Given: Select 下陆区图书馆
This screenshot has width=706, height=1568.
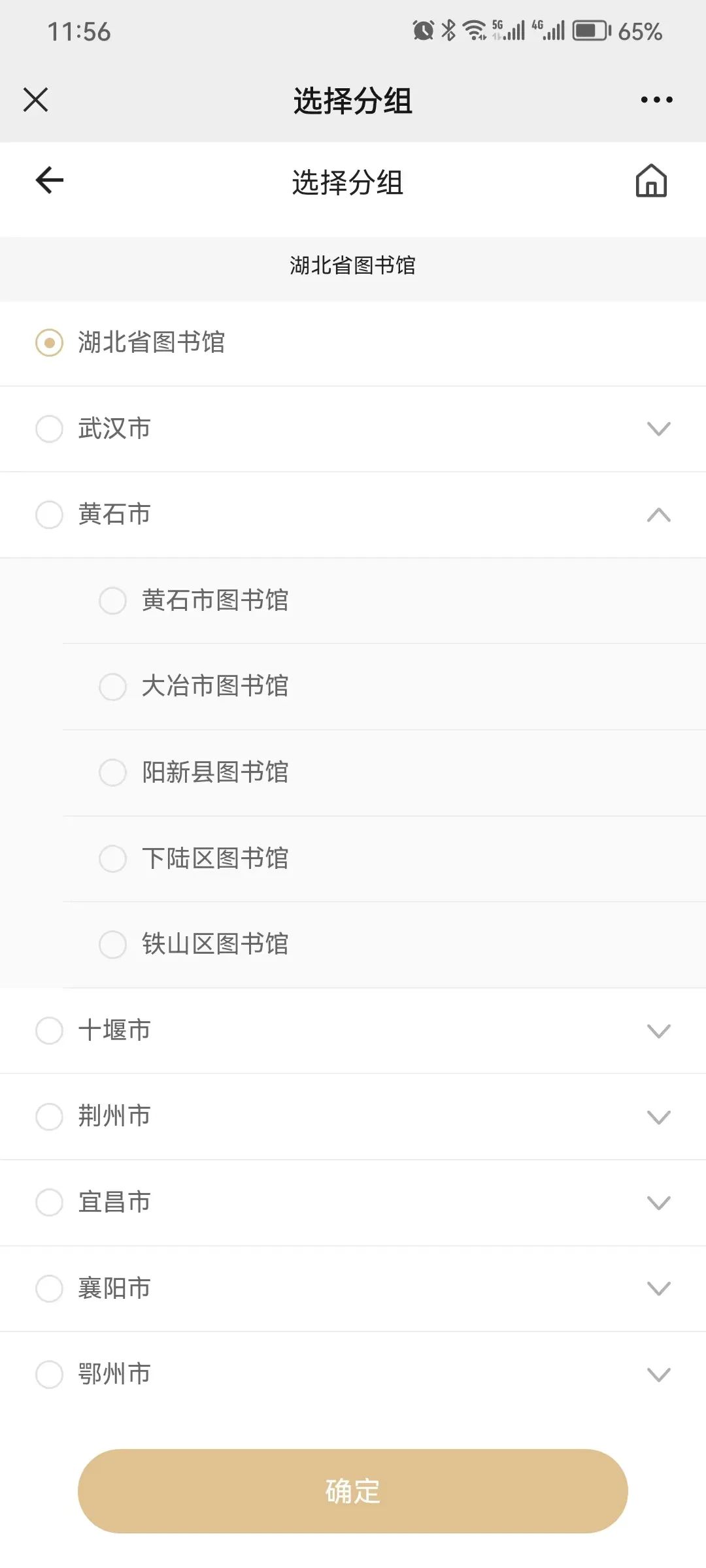Looking at the screenshot, I should coord(112,858).
